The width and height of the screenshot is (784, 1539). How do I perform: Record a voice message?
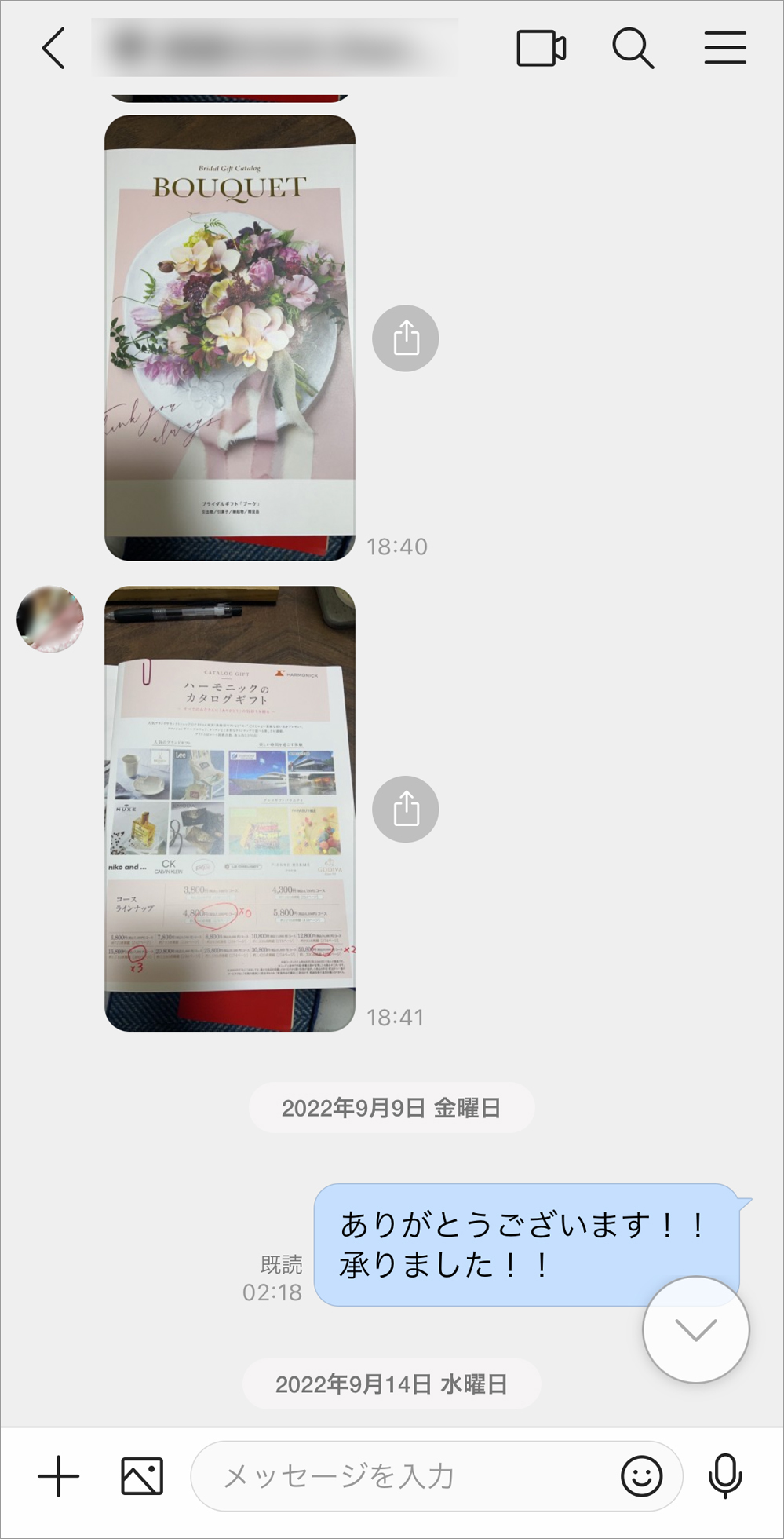[725, 1476]
